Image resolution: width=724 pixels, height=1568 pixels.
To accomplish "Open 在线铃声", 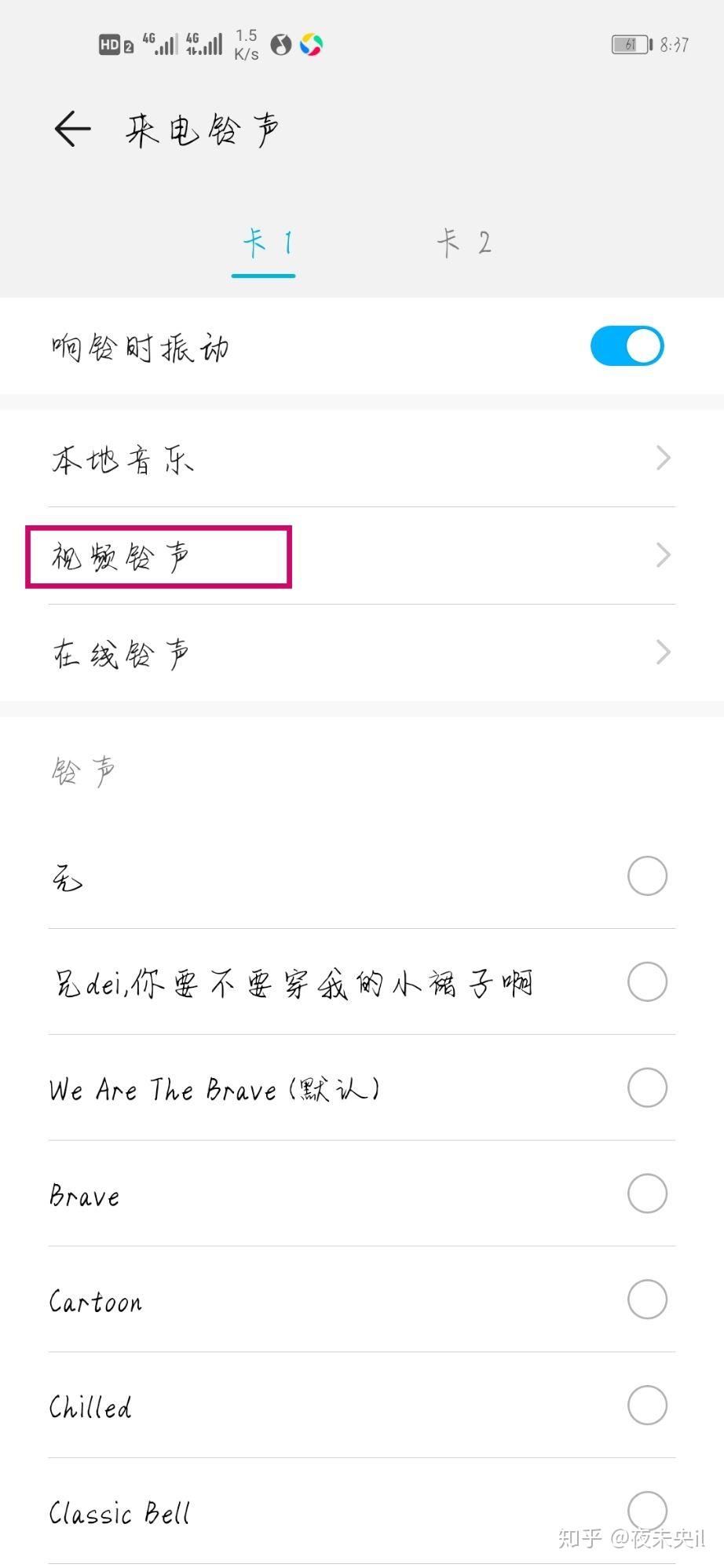I will coord(362,652).
